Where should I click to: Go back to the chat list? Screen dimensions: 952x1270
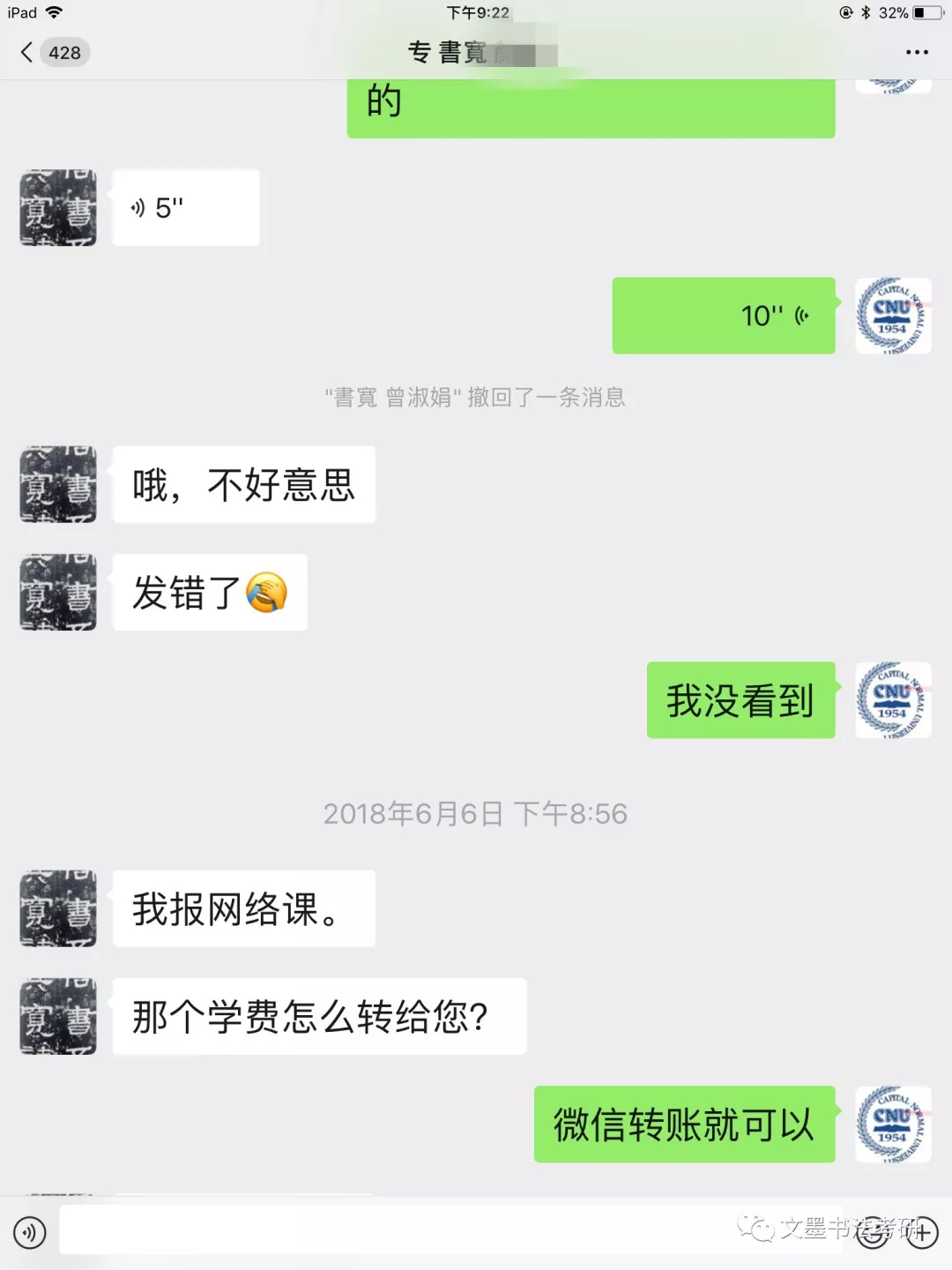[x=53, y=53]
